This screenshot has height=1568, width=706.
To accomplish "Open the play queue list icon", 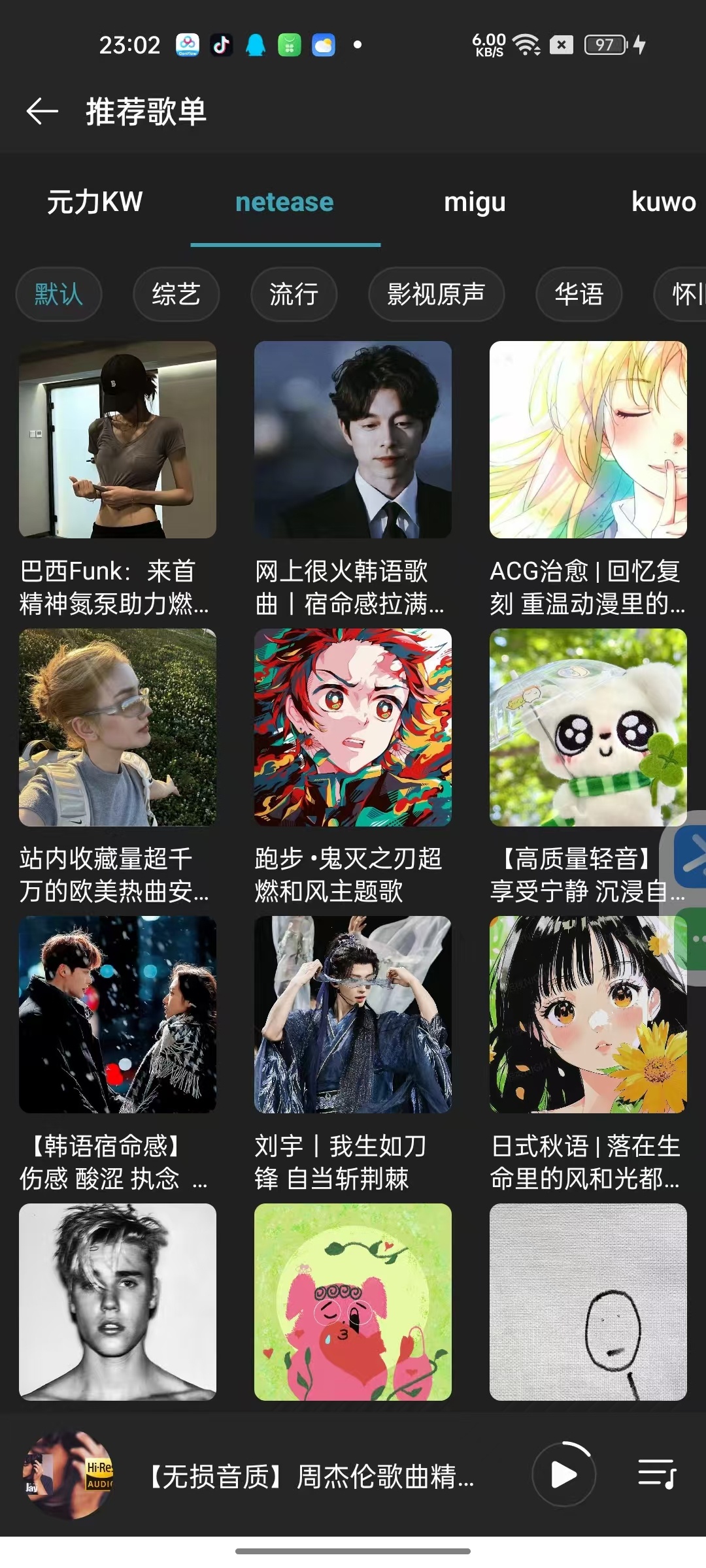I will pos(657,1475).
